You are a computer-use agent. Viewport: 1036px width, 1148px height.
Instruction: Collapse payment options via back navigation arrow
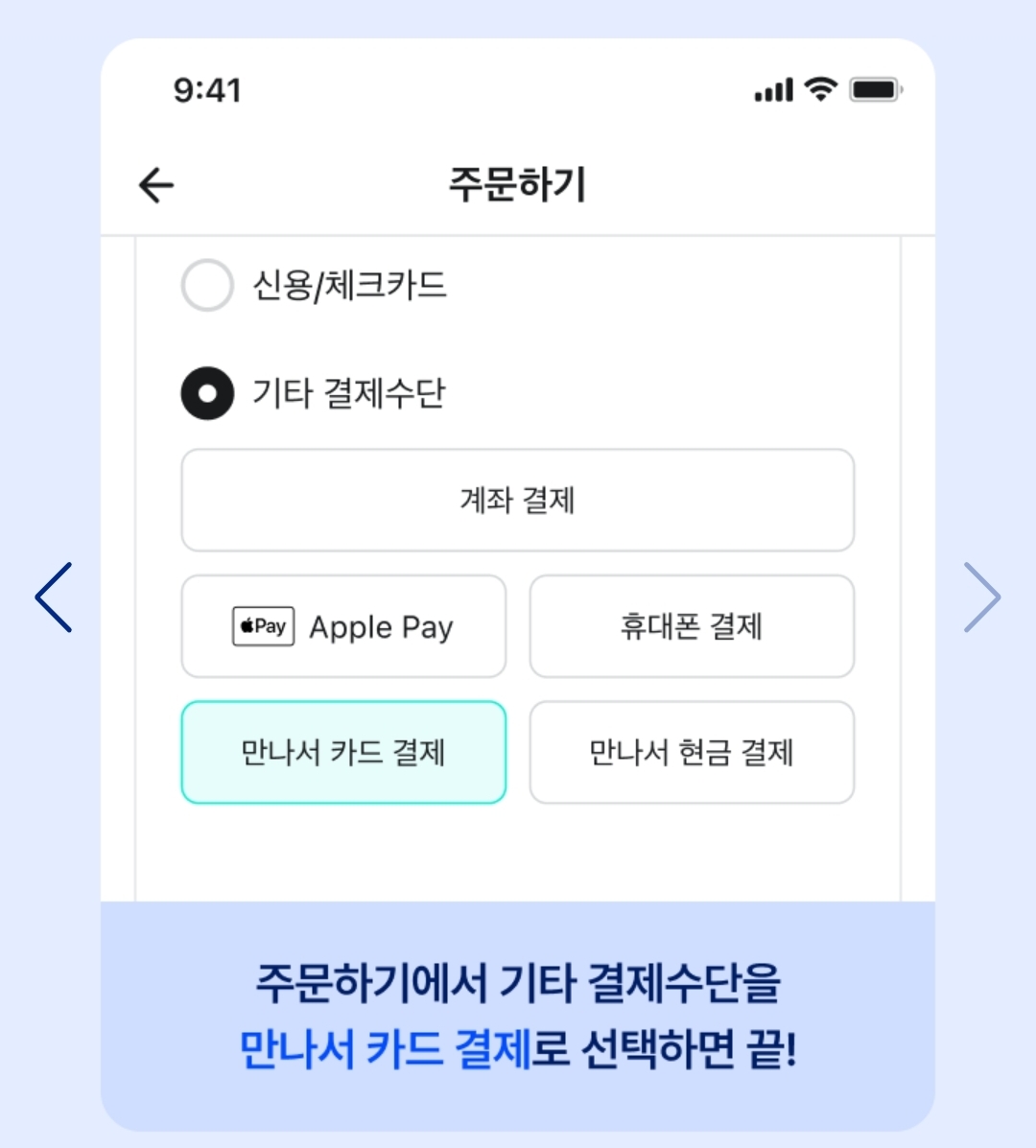pos(156,185)
